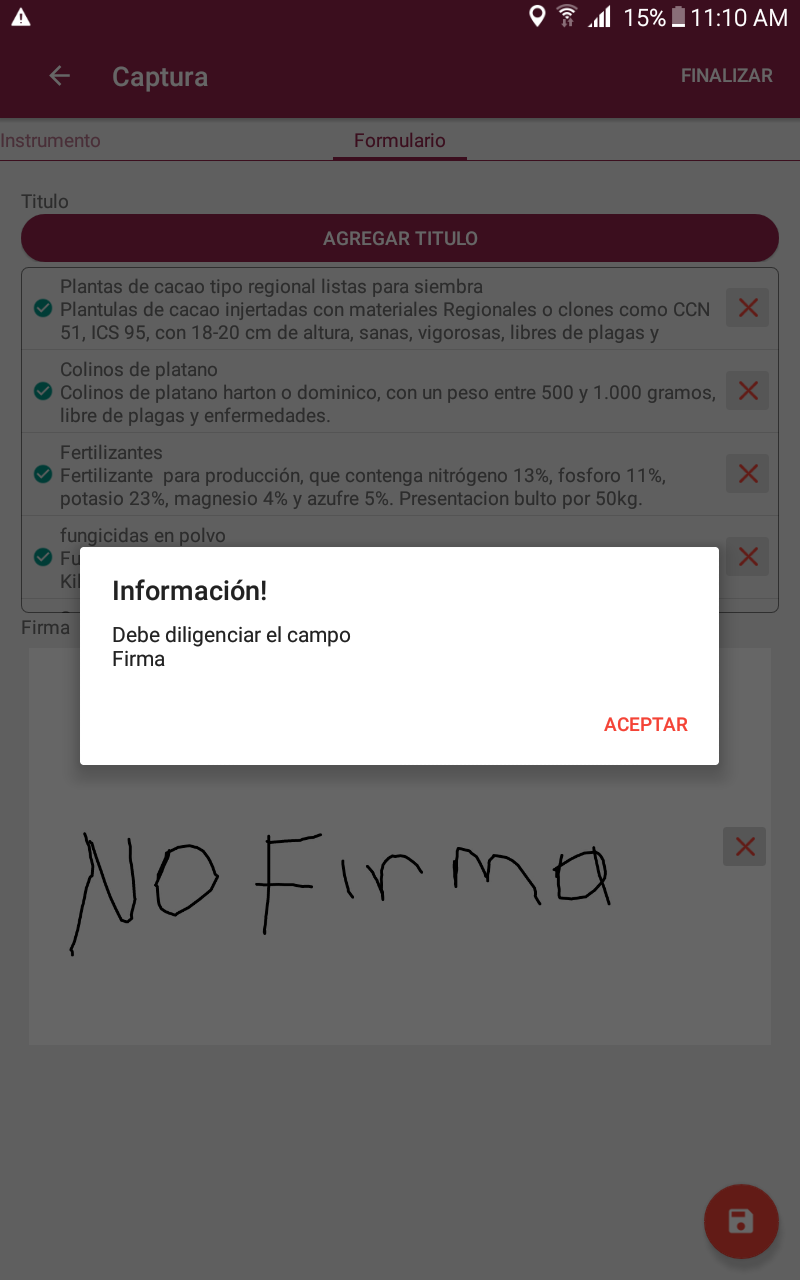Save the form with the floating button

click(741, 1221)
